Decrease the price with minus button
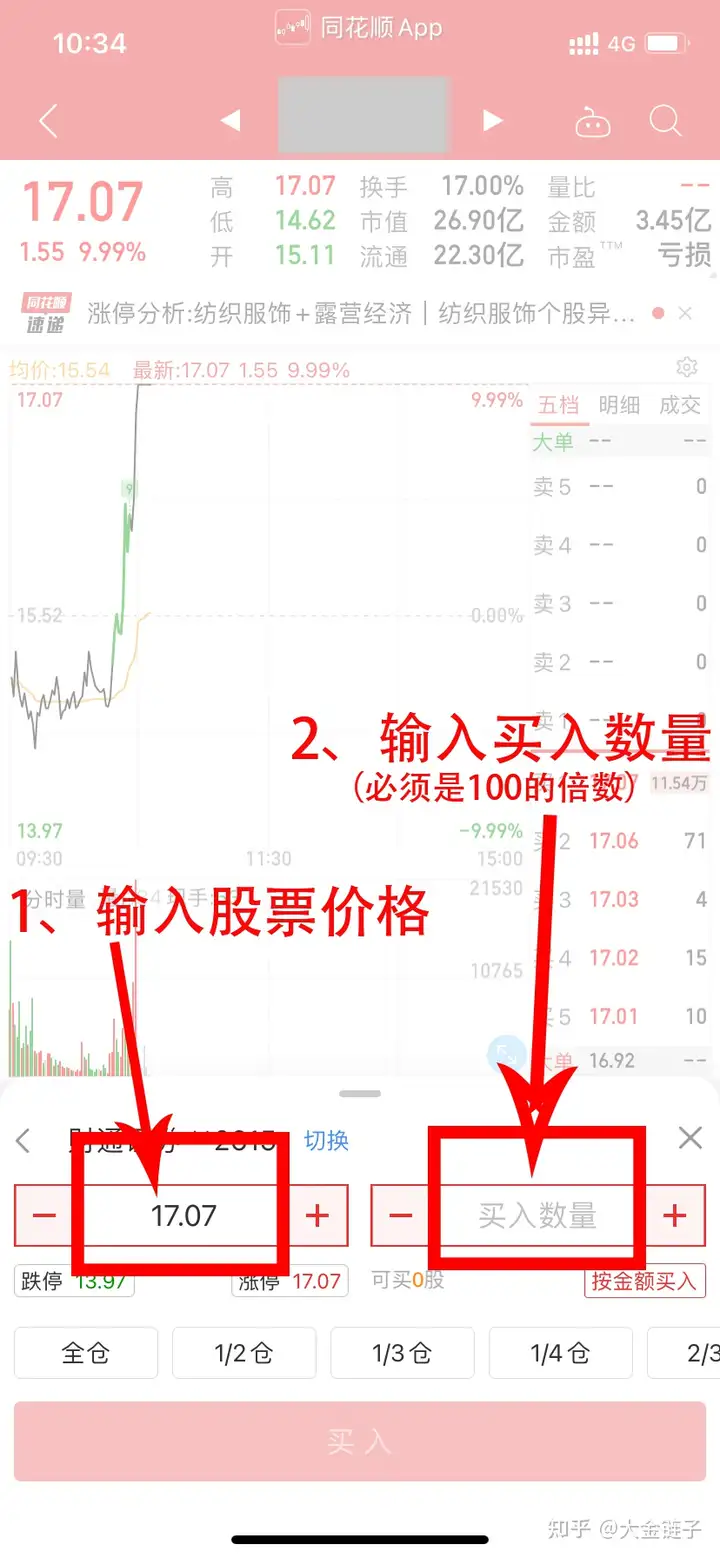 point(45,1215)
